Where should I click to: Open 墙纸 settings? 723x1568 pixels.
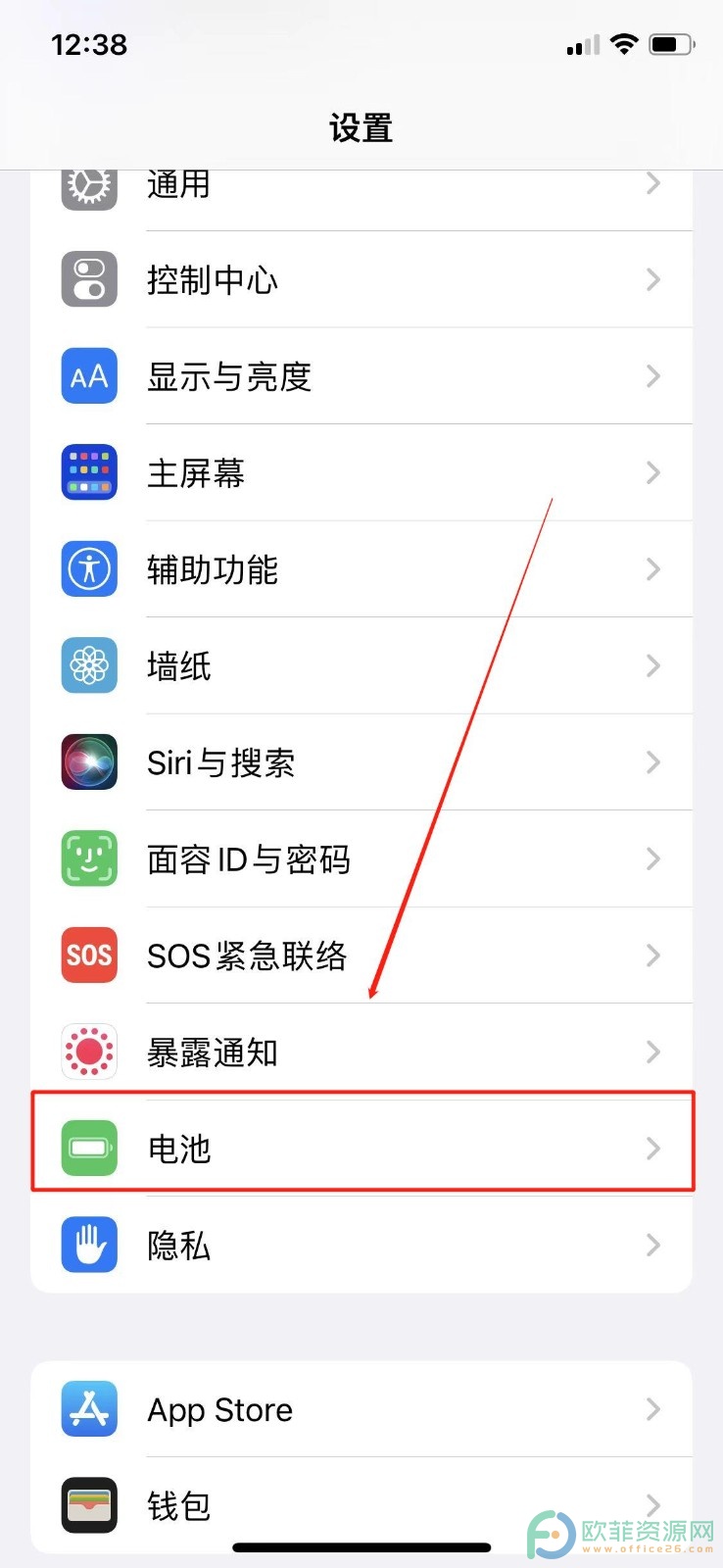(x=361, y=666)
